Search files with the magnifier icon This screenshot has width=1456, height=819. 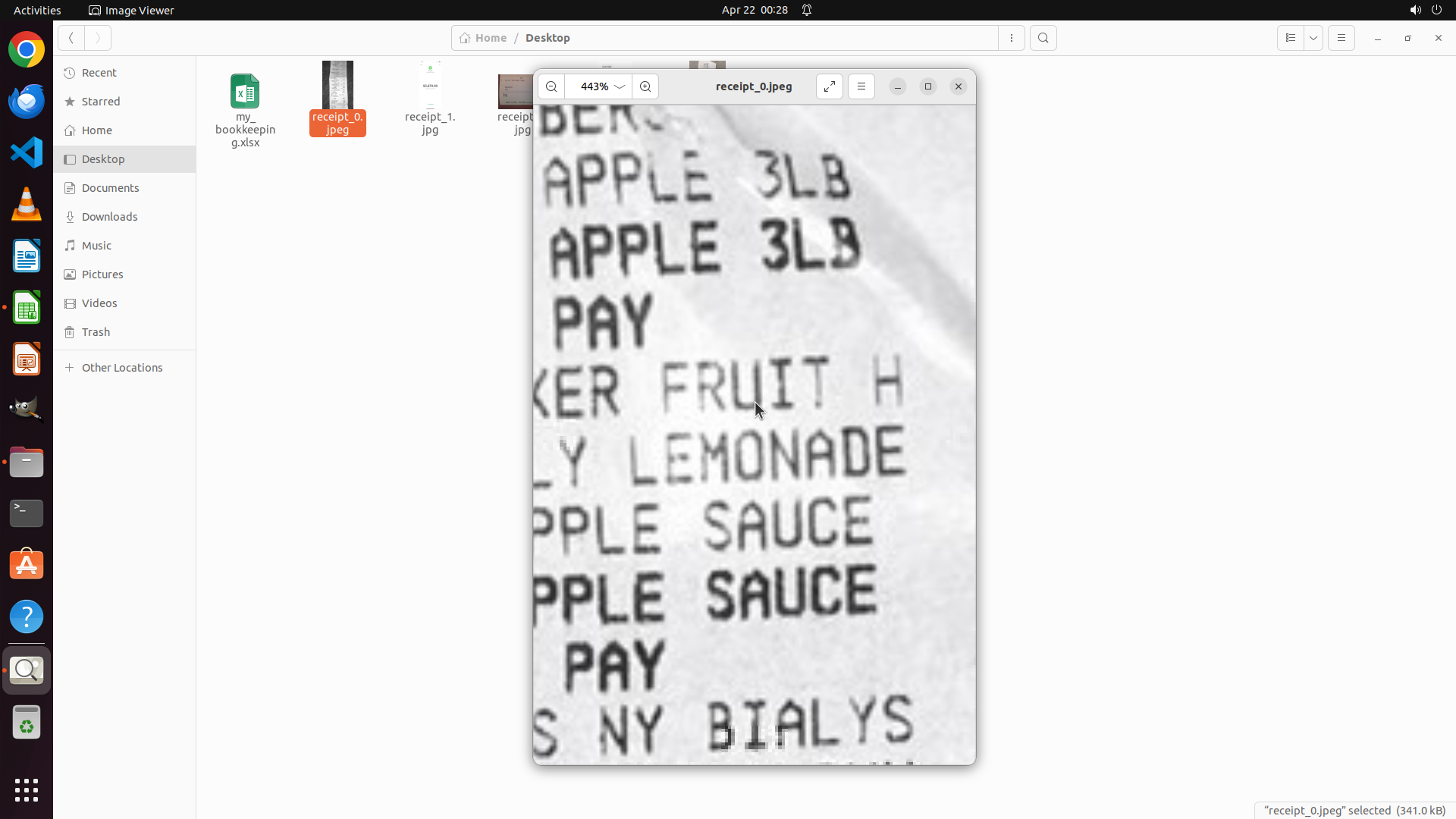click(x=1043, y=38)
